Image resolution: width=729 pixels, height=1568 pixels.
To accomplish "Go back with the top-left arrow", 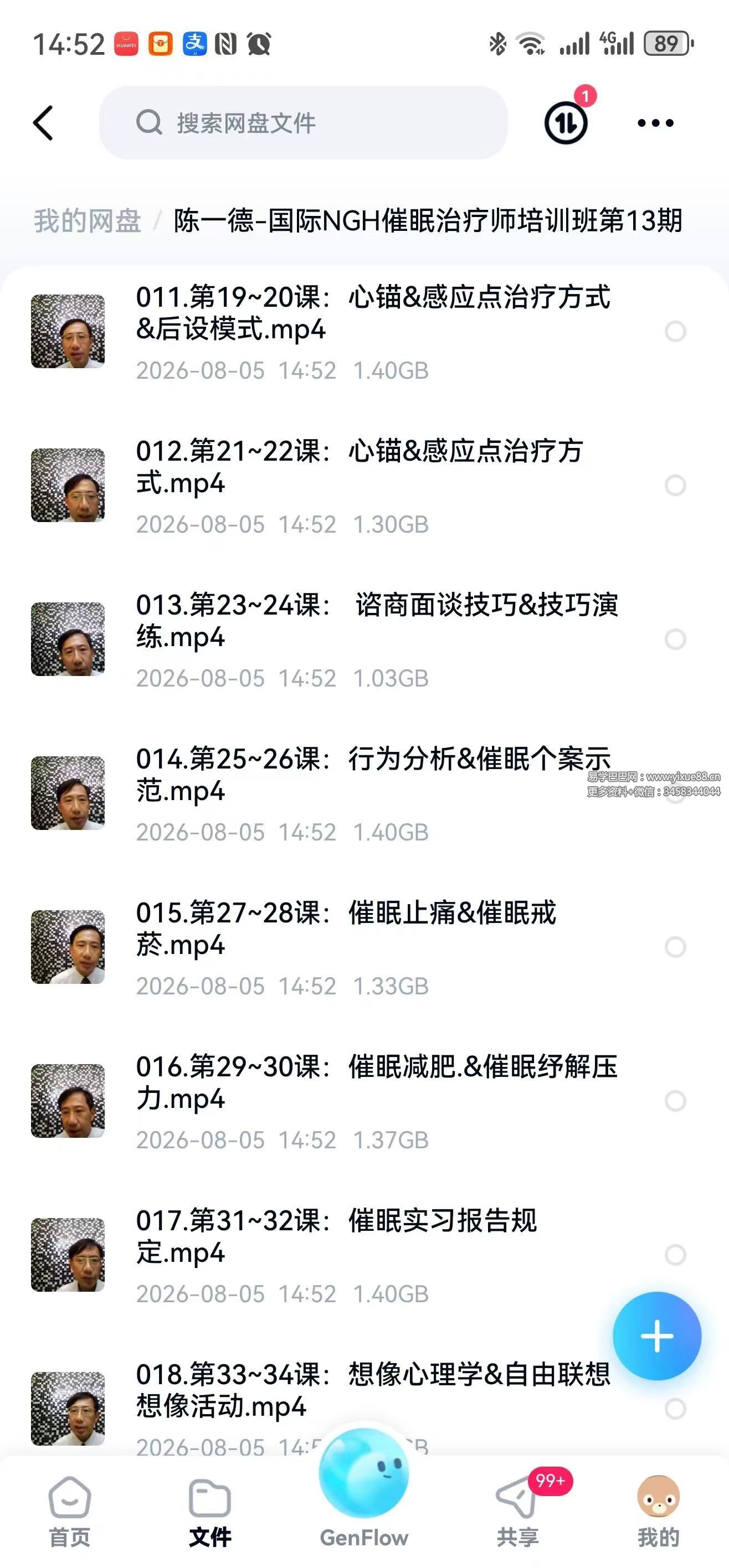I will [43, 123].
